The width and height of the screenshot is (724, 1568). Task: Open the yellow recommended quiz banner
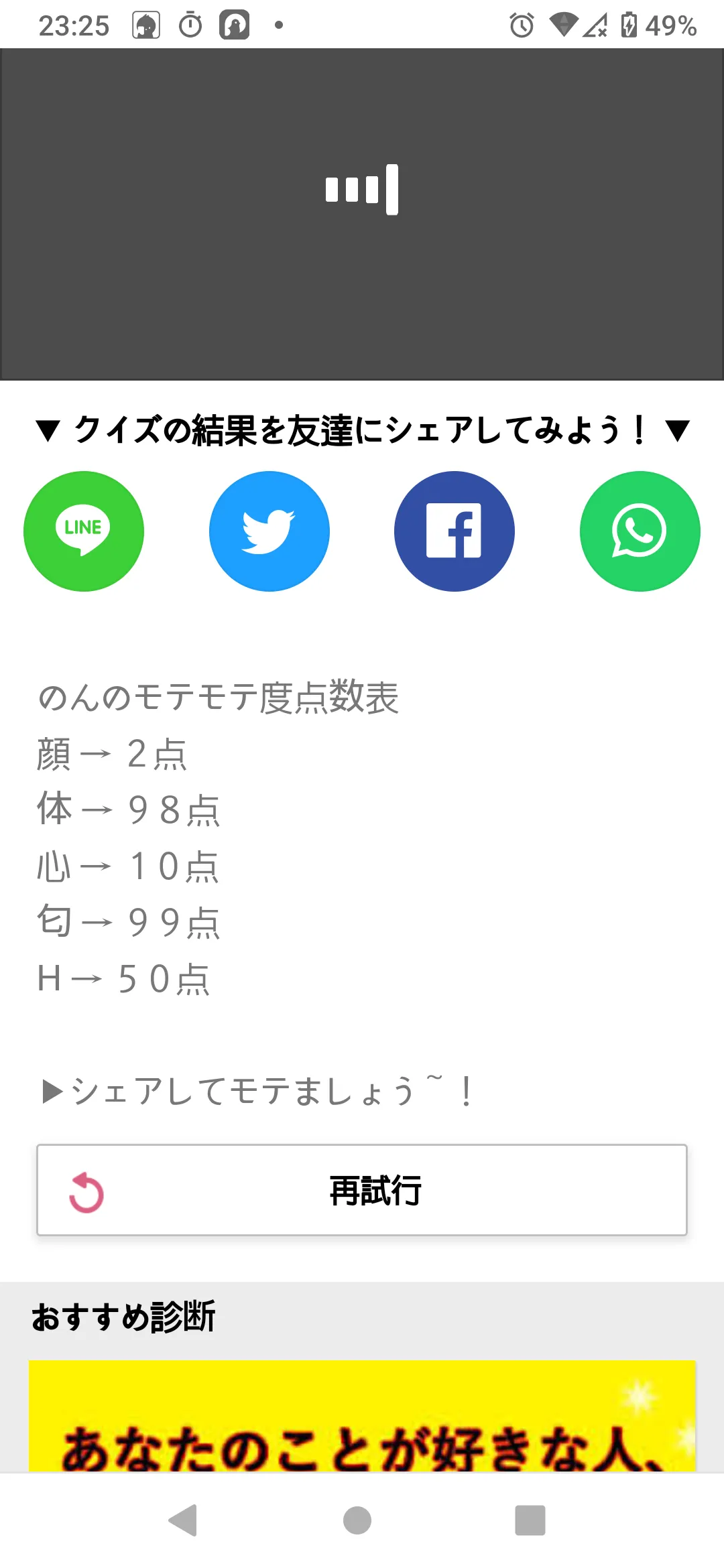(x=362, y=1416)
